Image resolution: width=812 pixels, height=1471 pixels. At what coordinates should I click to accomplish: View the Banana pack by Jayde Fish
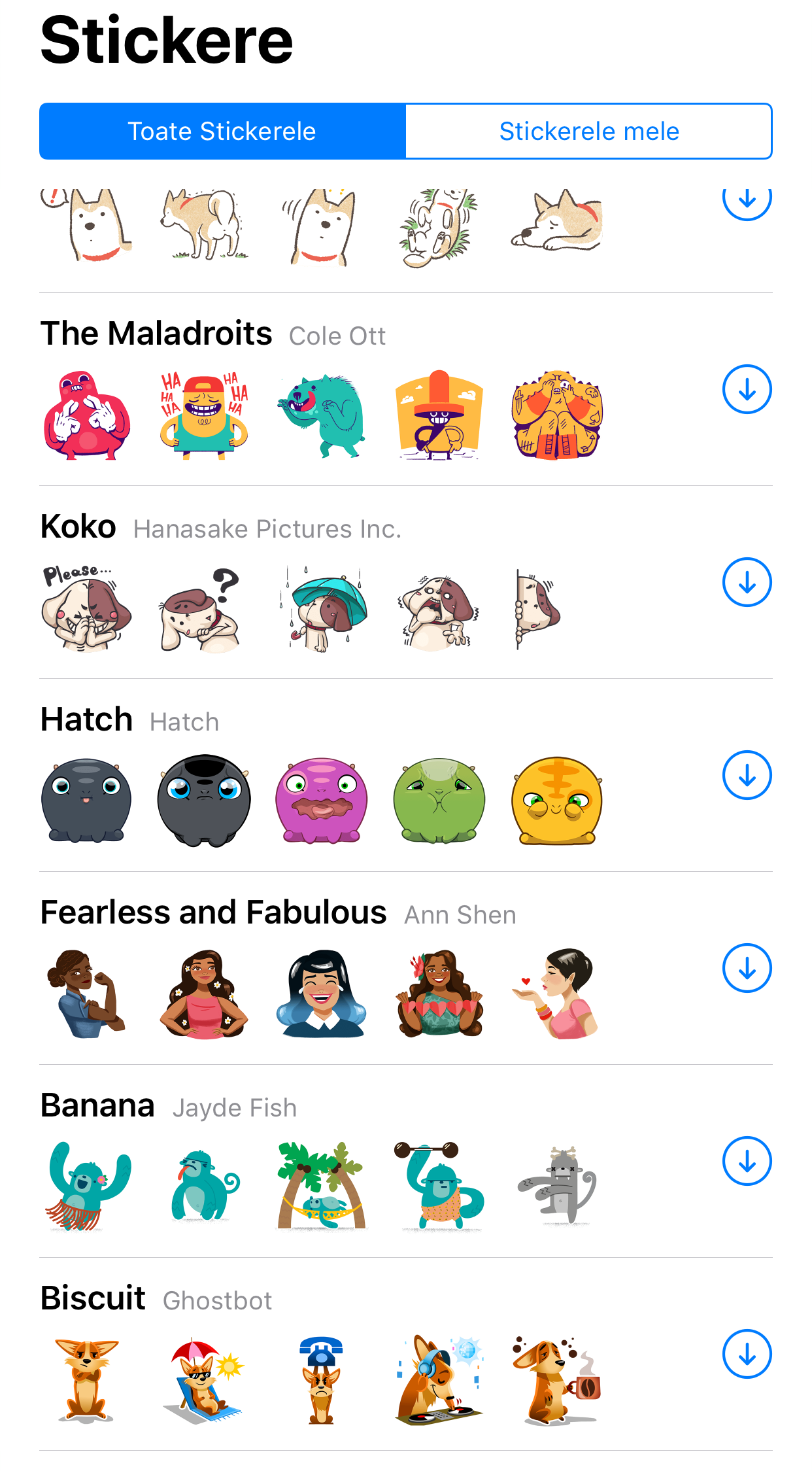(x=98, y=1105)
